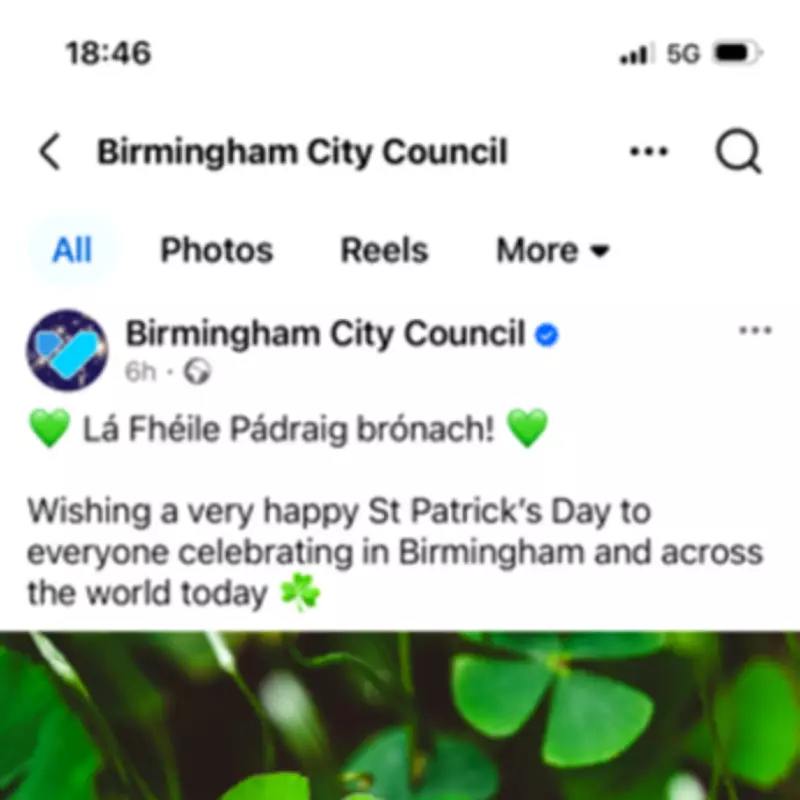The height and width of the screenshot is (800, 800).
Task: Switch to the Photos tab
Action: 216,250
